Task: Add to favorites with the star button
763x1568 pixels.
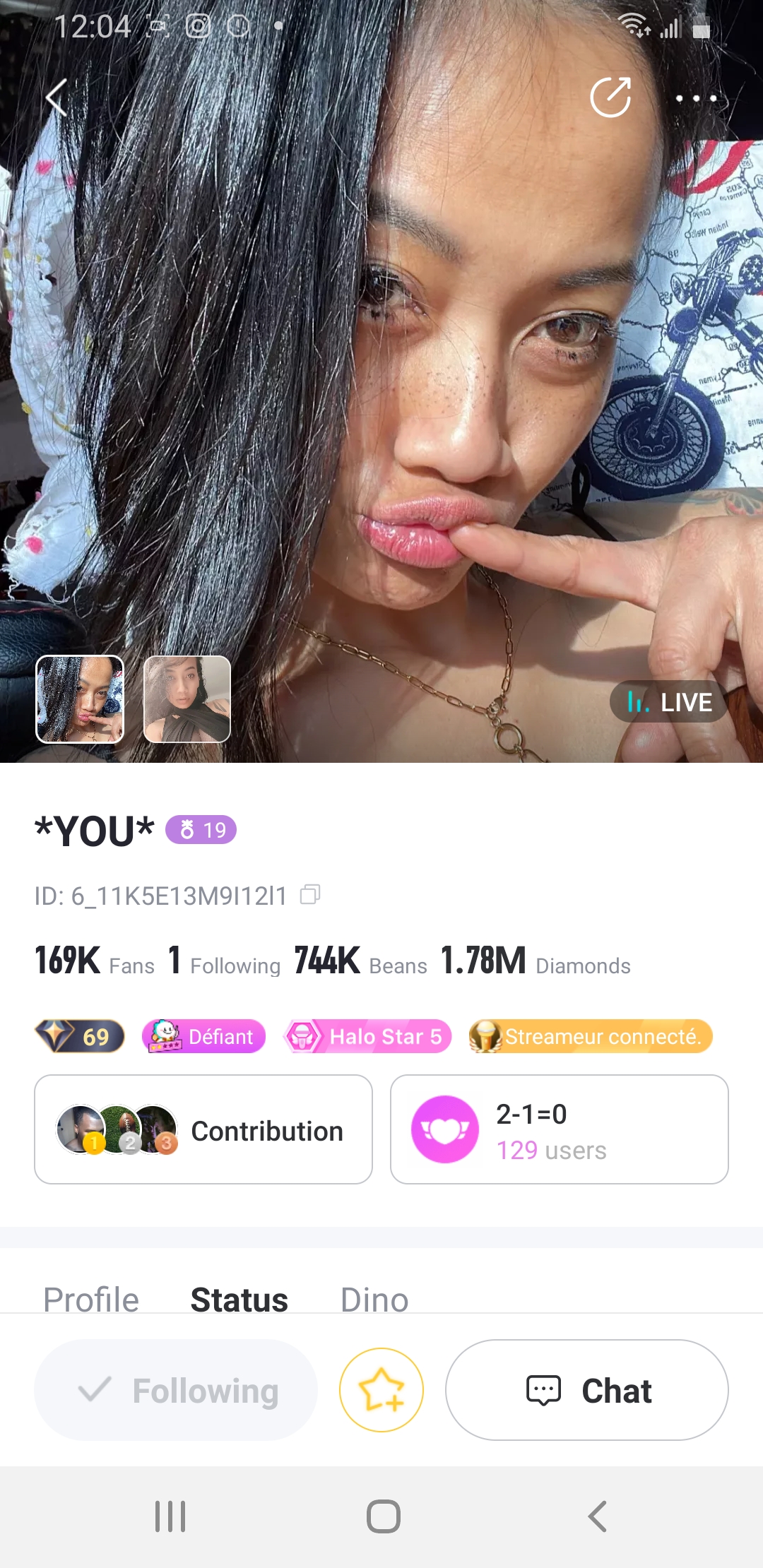Action: [x=381, y=1389]
